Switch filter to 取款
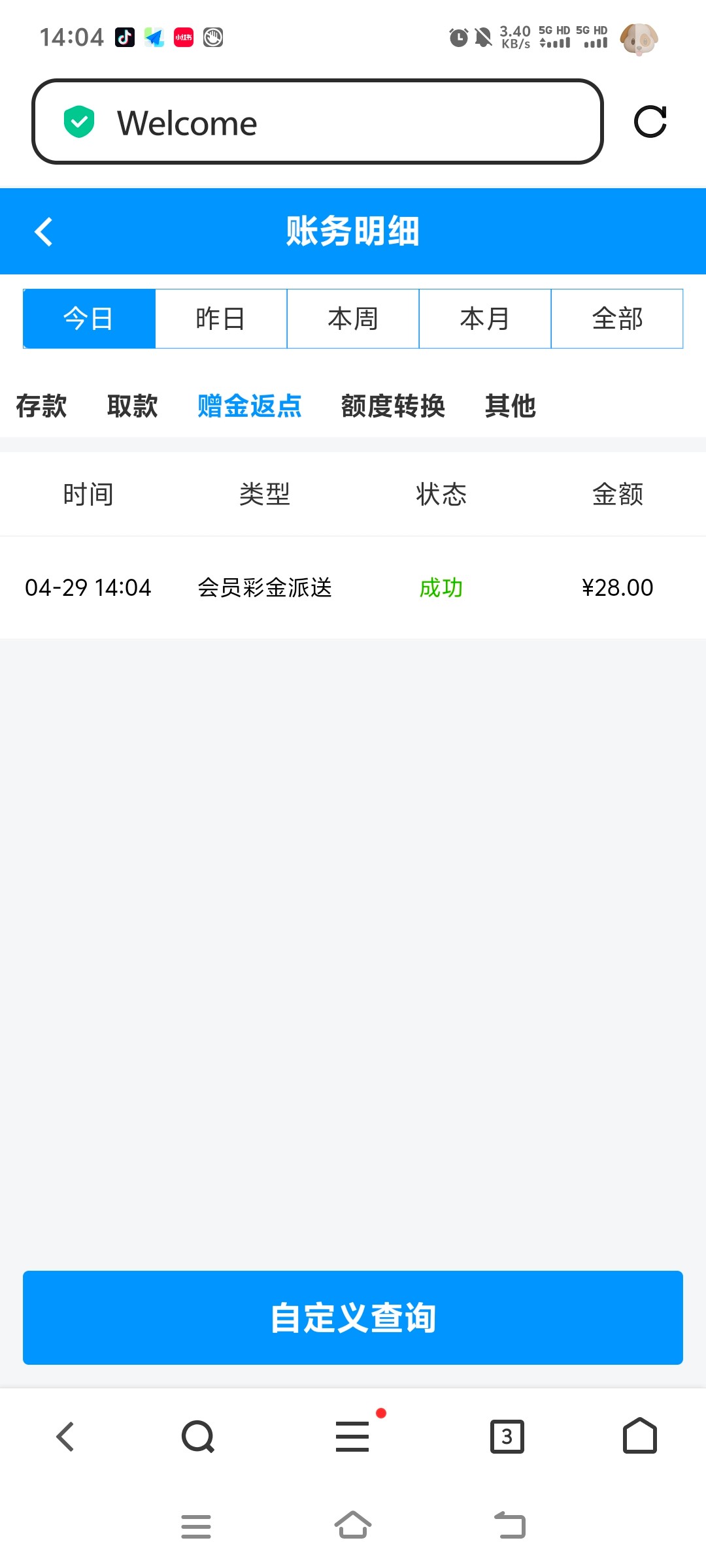This screenshot has height=1568, width=706. tap(131, 406)
